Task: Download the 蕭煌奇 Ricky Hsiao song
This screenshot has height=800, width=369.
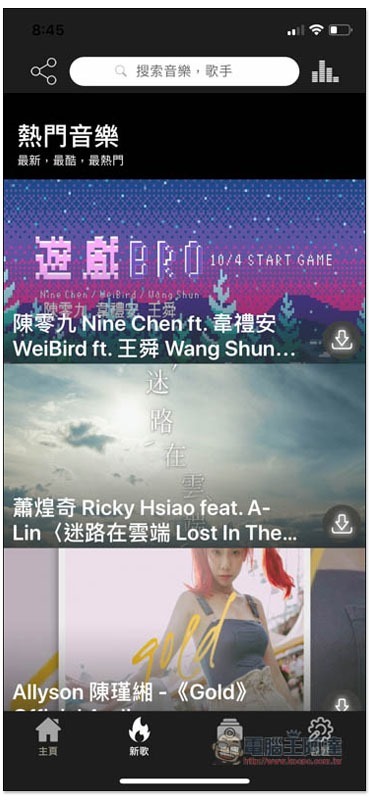Action: [x=342, y=523]
